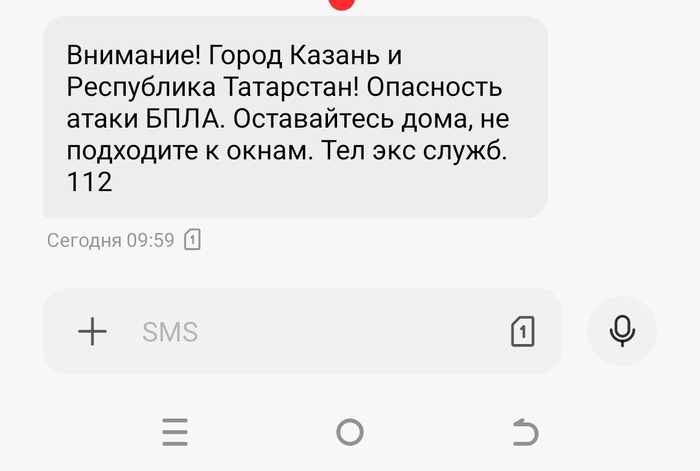Start voice input with the microphone
The width and height of the screenshot is (700, 471).
(x=622, y=330)
